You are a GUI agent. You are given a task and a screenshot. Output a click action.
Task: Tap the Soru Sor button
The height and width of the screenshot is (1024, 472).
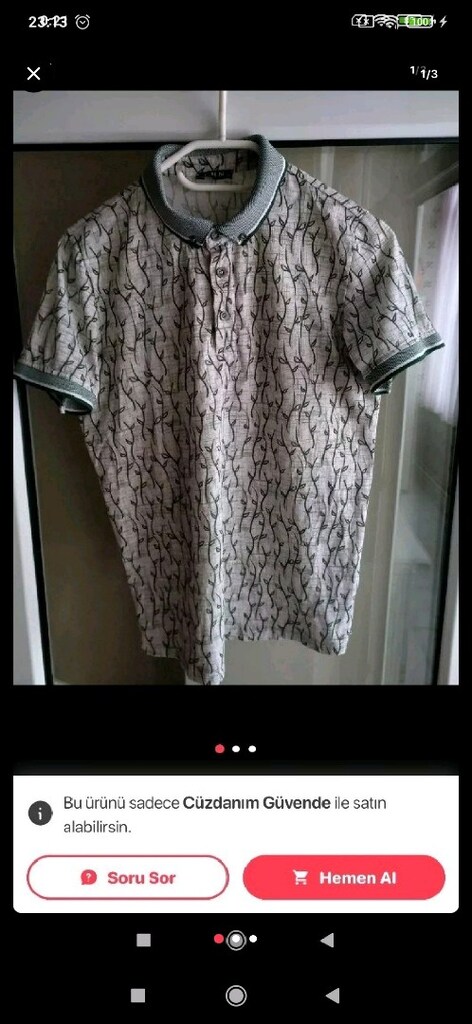pyautogui.click(x=128, y=877)
